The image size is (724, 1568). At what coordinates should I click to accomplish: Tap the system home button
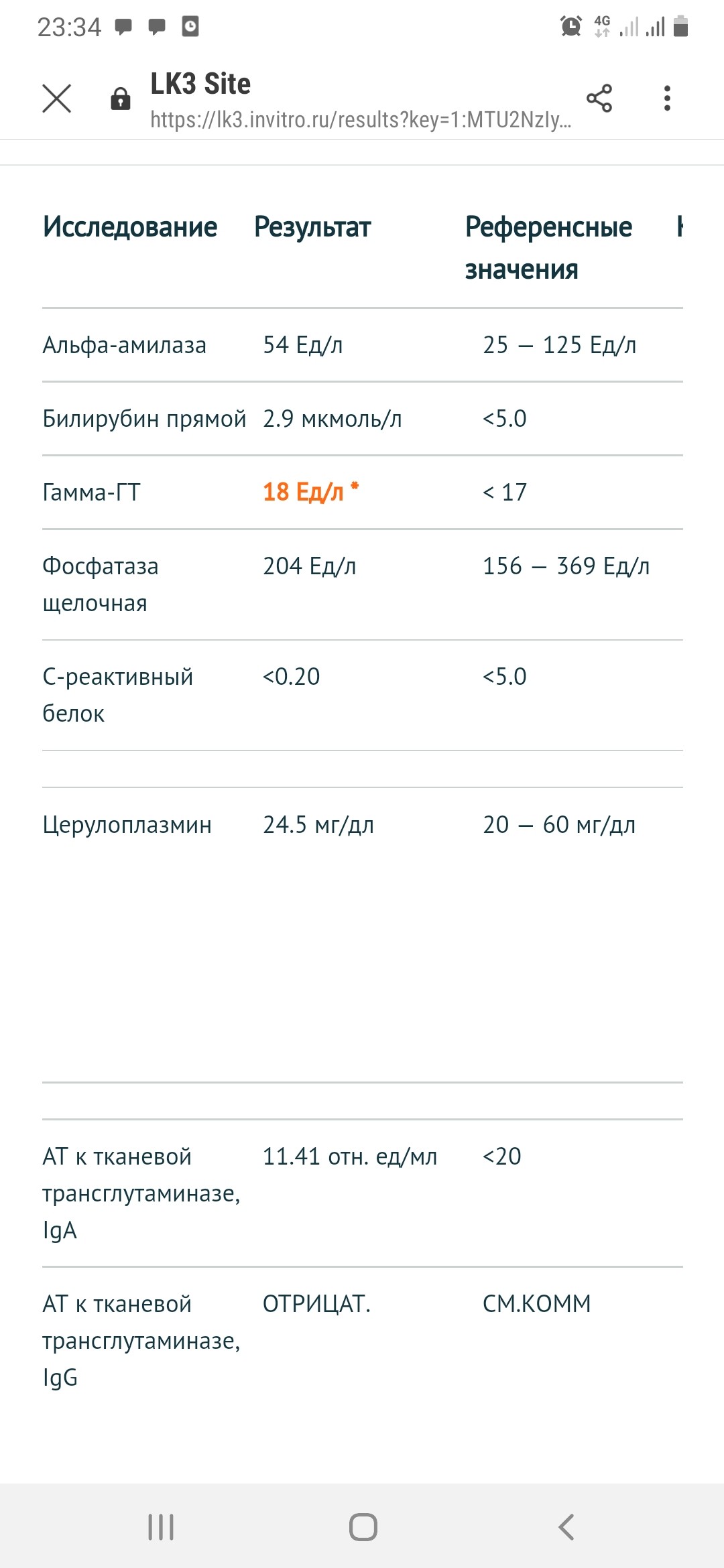[363, 1527]
